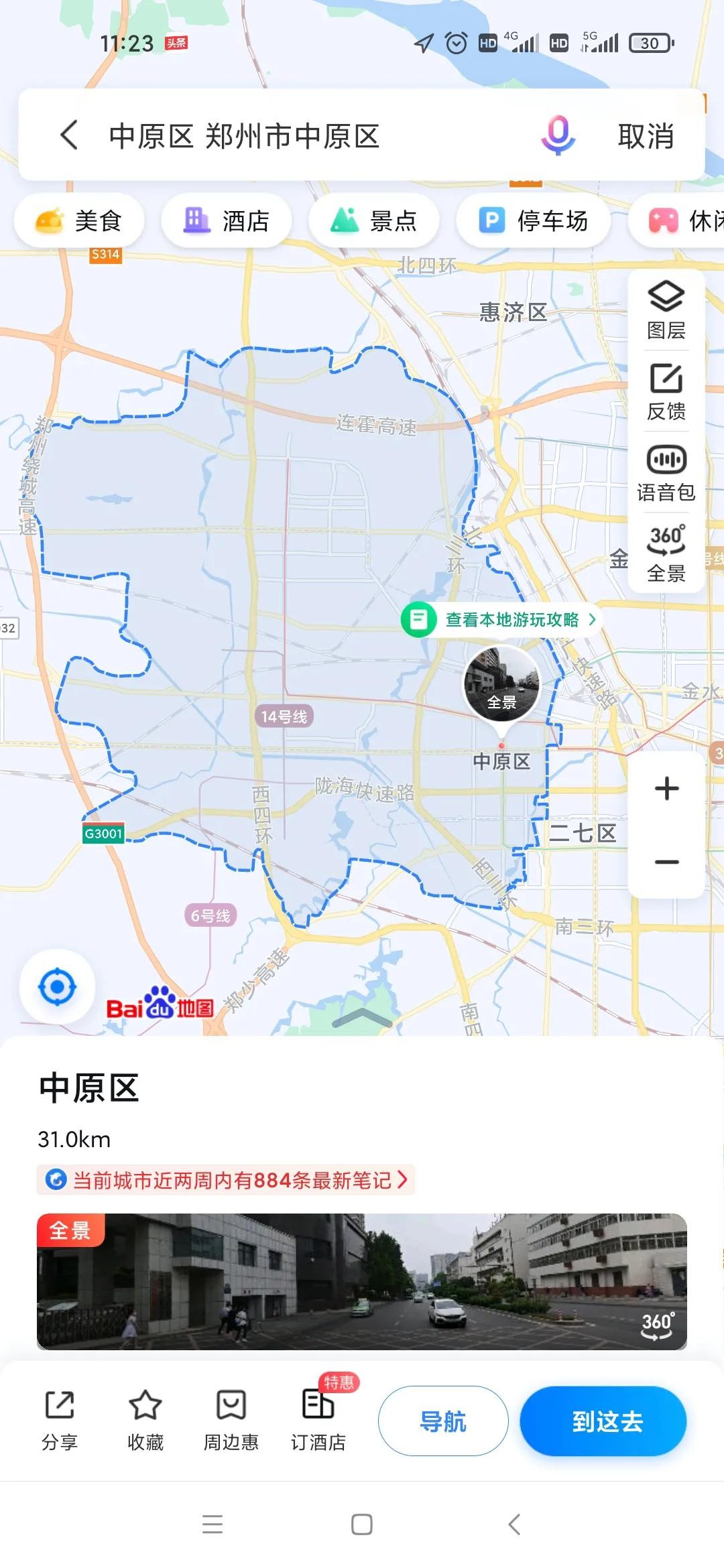724x1568 pixels.
Task: Select the 景点 attractions chip
Action: (x=374, y=220)
